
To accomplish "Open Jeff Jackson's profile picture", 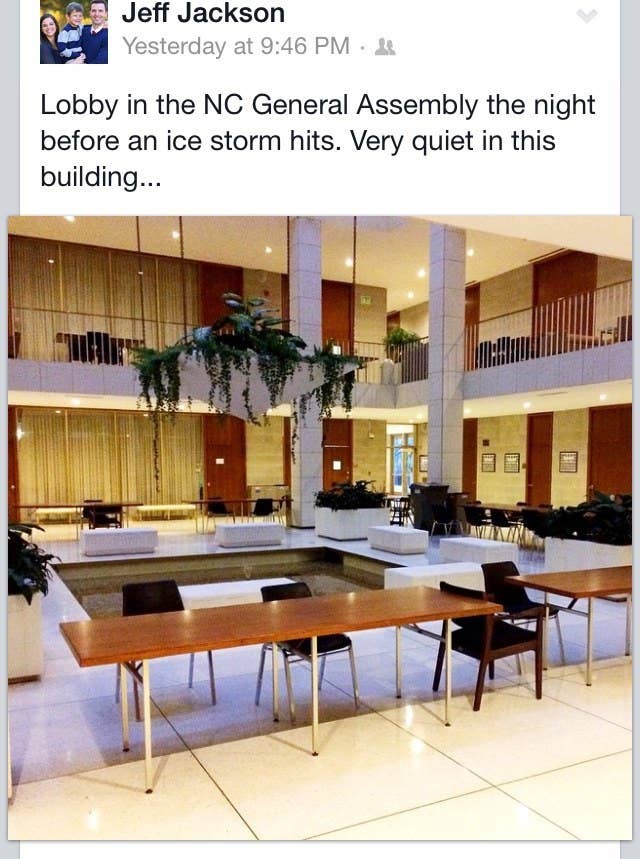I will pyautogui.click(x=73, y=32).
